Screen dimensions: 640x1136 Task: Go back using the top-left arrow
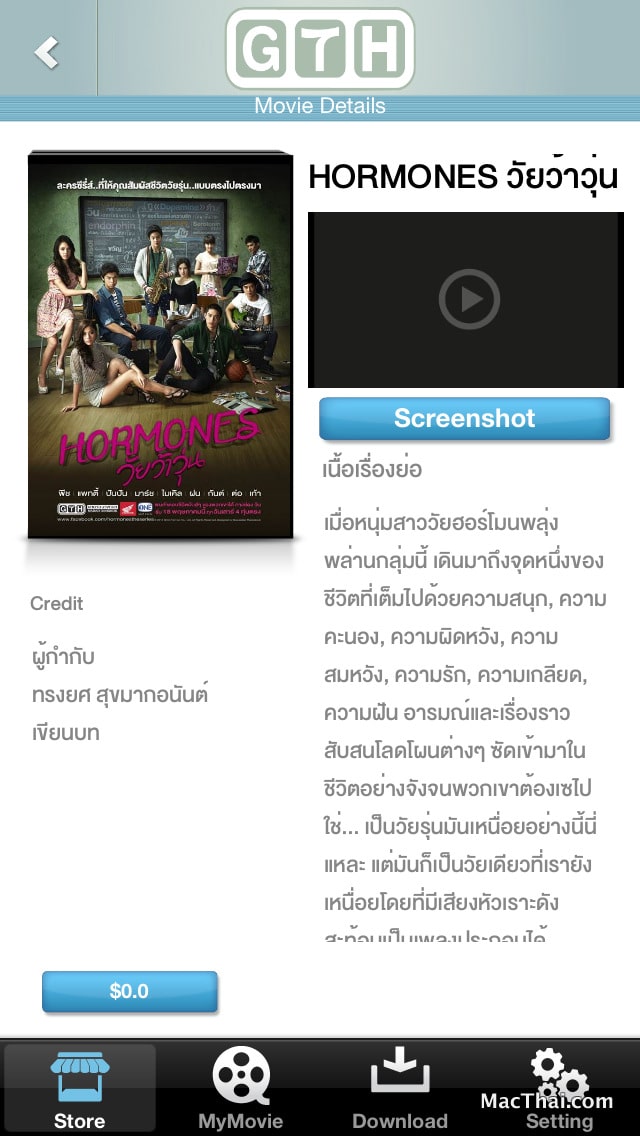pos(47,52)
